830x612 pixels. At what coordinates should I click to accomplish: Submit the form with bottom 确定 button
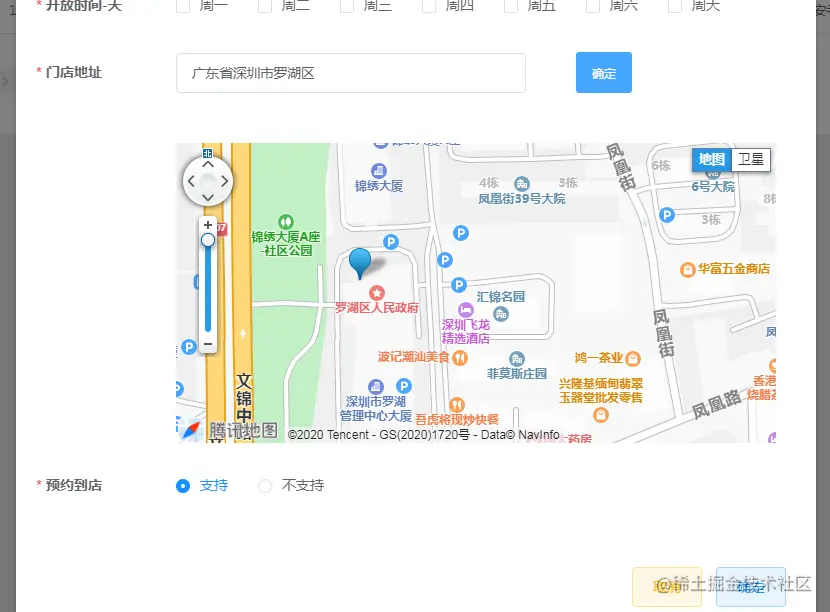pos(750,587)
